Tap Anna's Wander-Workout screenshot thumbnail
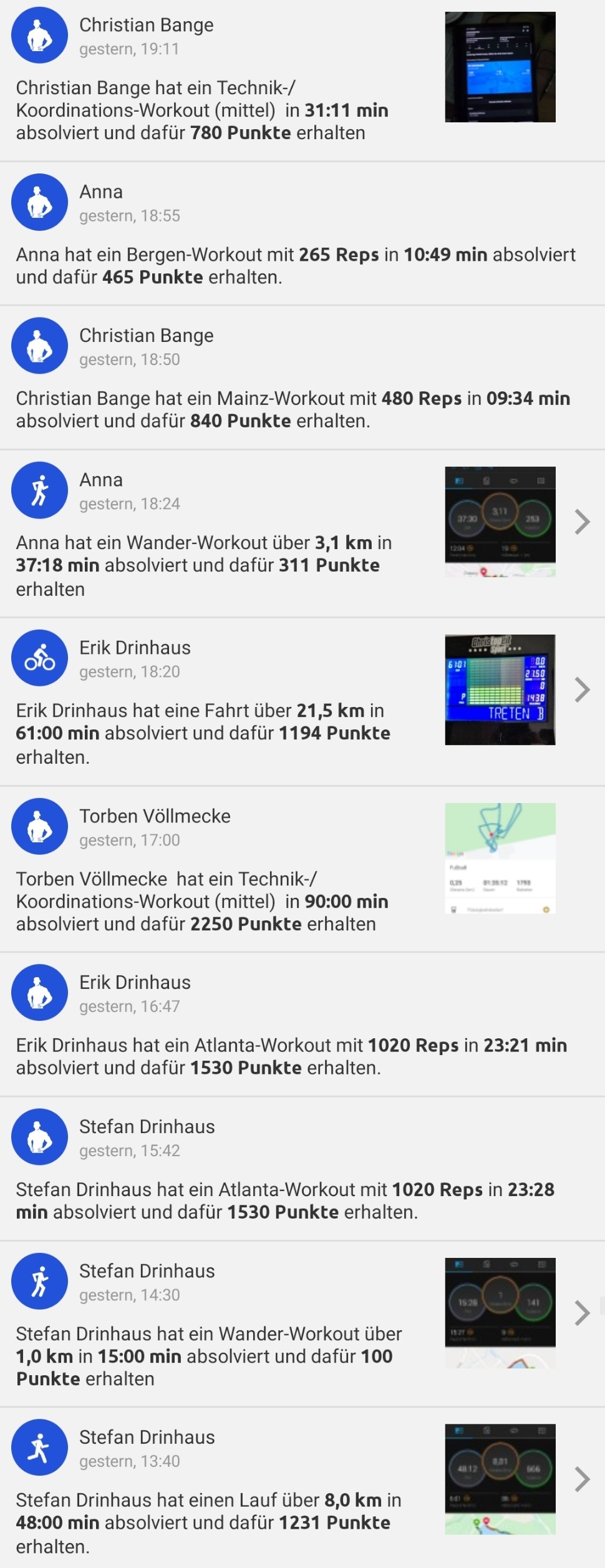This screenshot has width=605, height=1568. tap(500, 522)
